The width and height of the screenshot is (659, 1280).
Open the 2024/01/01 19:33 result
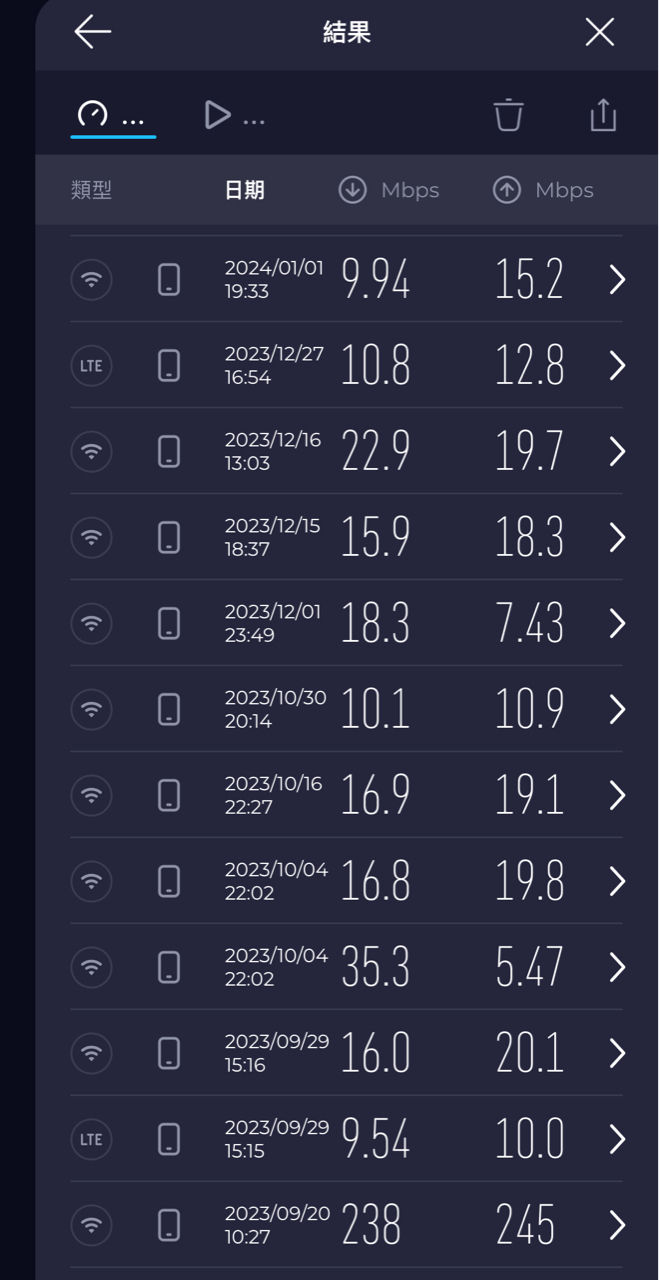(x=347, y=279)
